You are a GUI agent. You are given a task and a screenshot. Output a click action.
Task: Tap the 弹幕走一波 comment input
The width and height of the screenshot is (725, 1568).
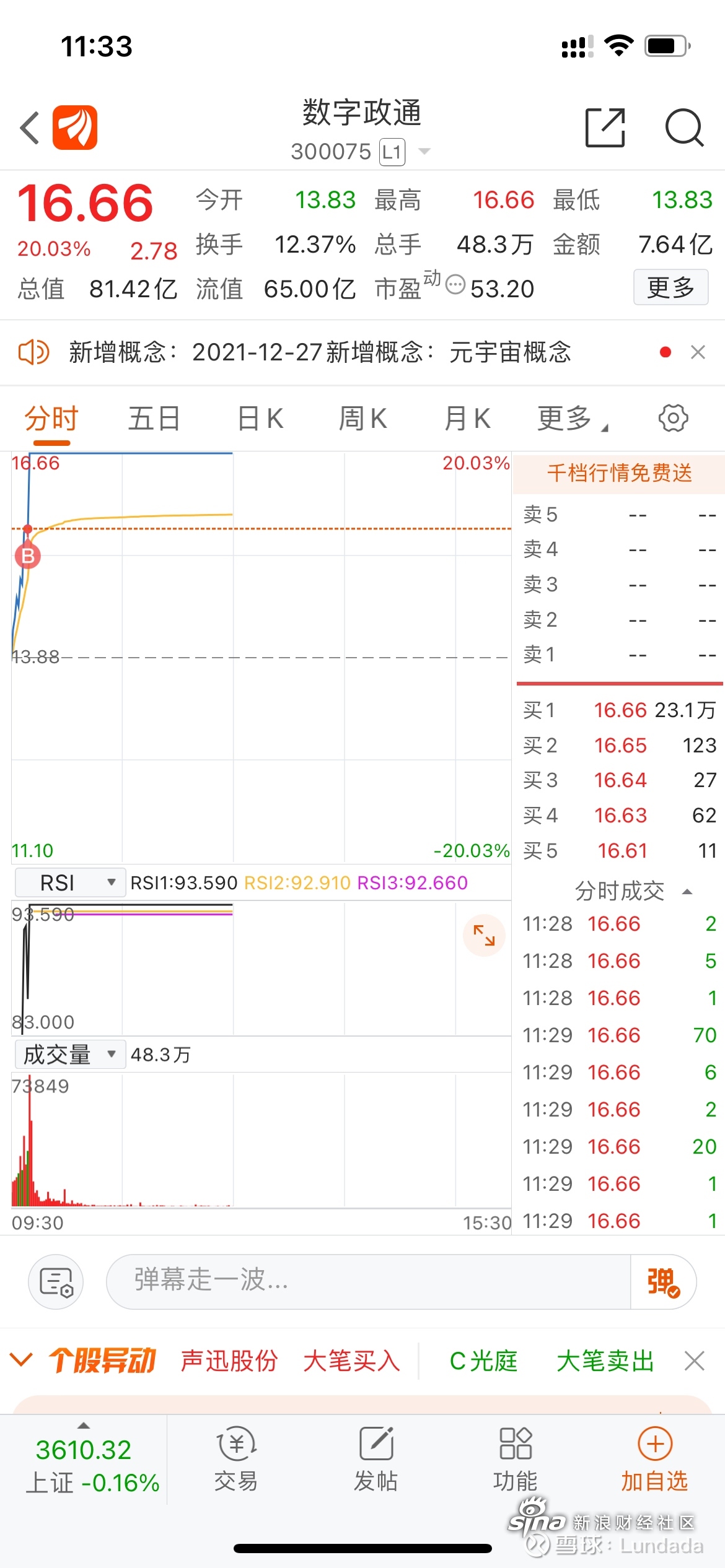368,1282
